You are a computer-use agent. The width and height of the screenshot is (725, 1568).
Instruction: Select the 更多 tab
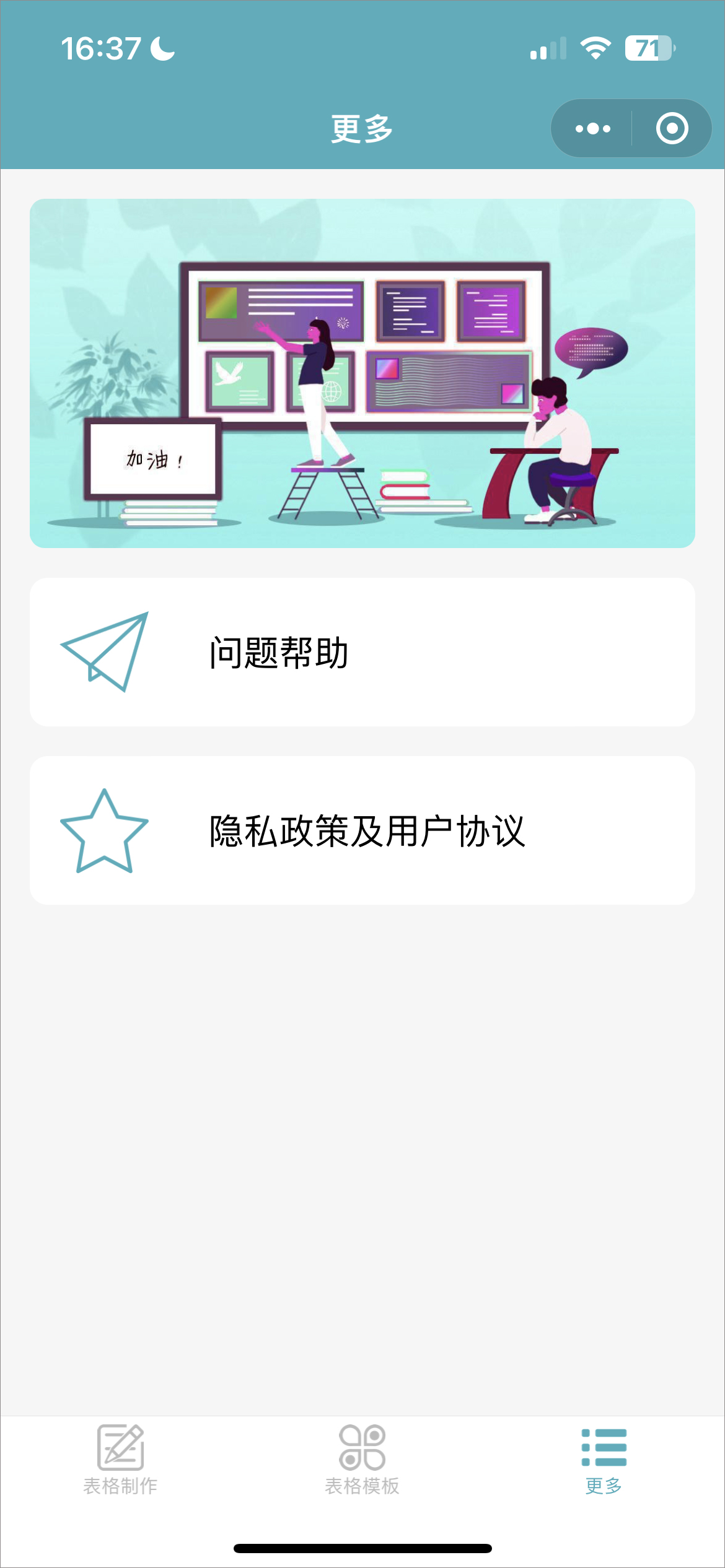604,1460
